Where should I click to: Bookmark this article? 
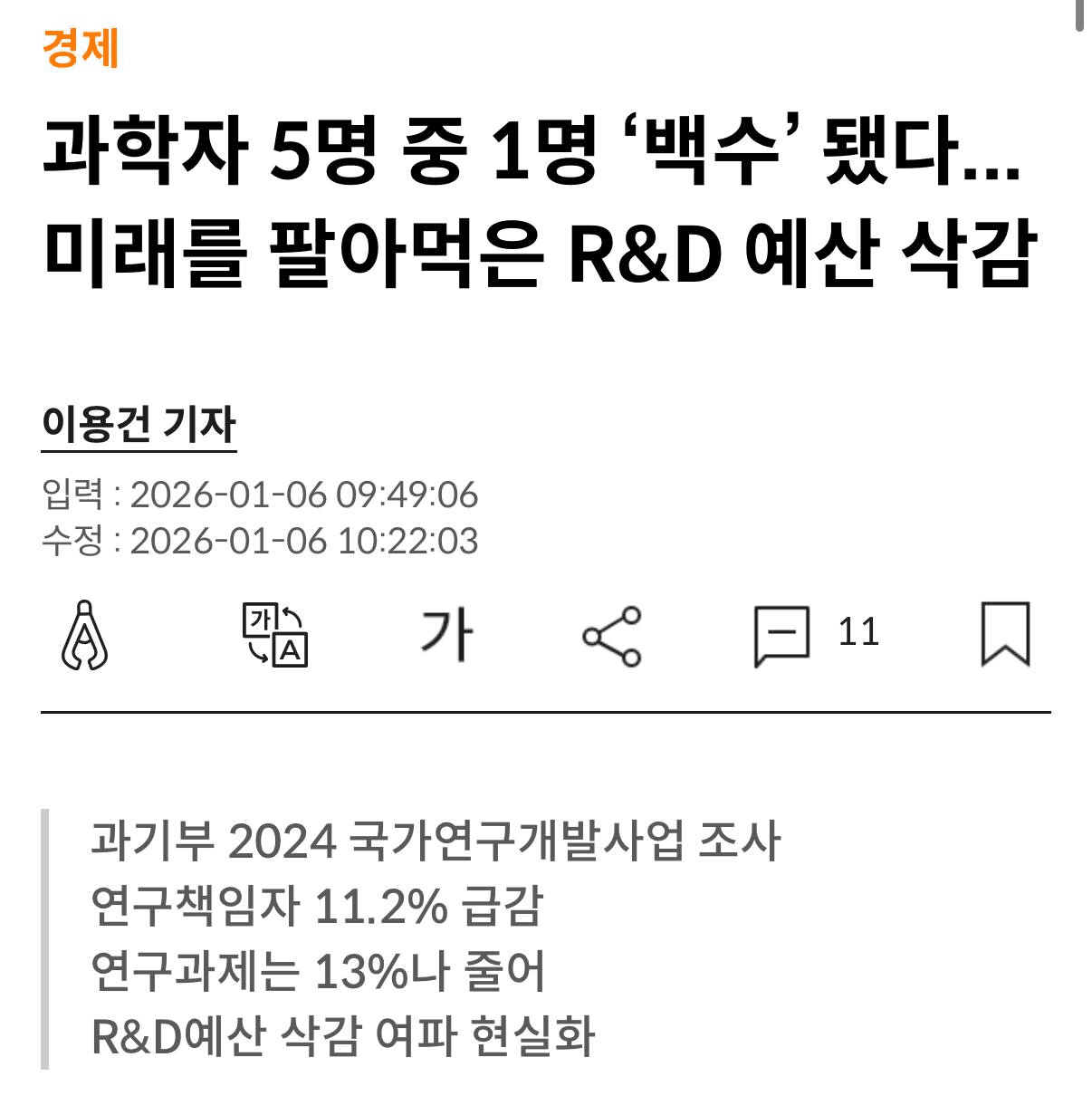click(1005, 634)
